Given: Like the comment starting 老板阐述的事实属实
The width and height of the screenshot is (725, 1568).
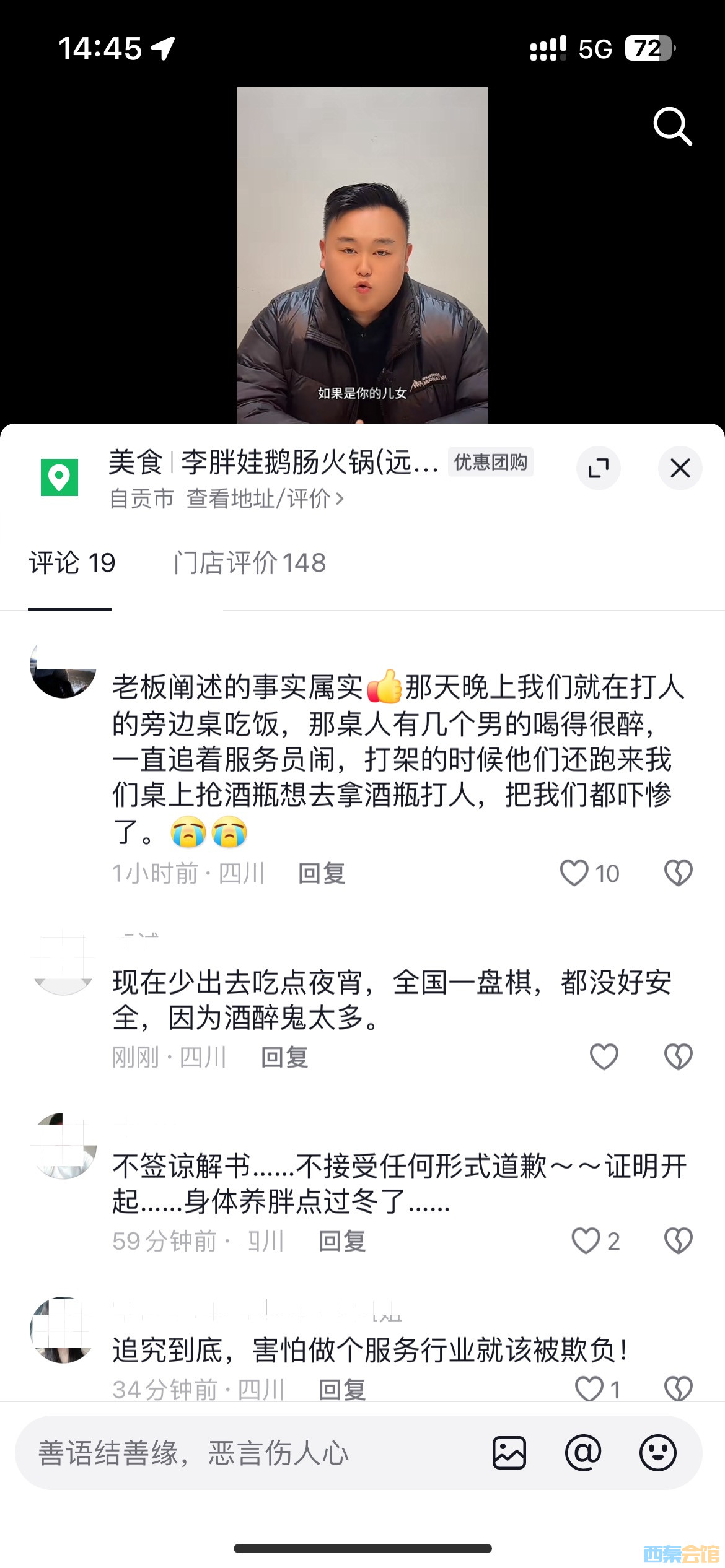Looking at the screenshot, I should (x=574, y=873).
